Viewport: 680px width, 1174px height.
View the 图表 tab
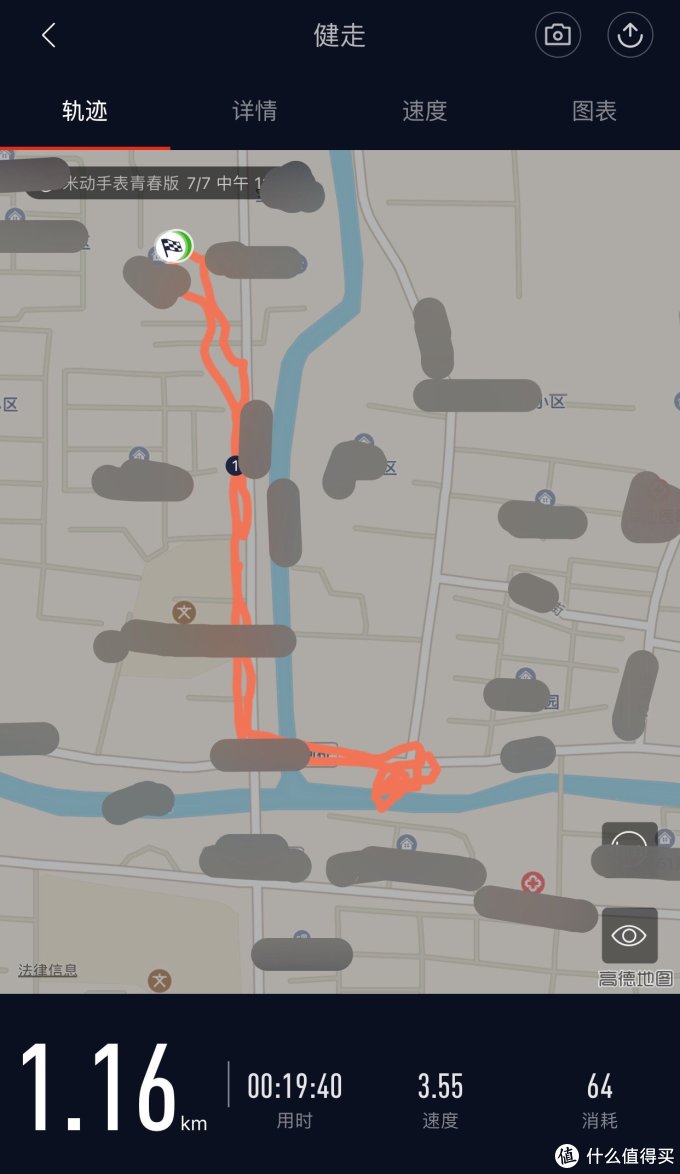point(594,111)
